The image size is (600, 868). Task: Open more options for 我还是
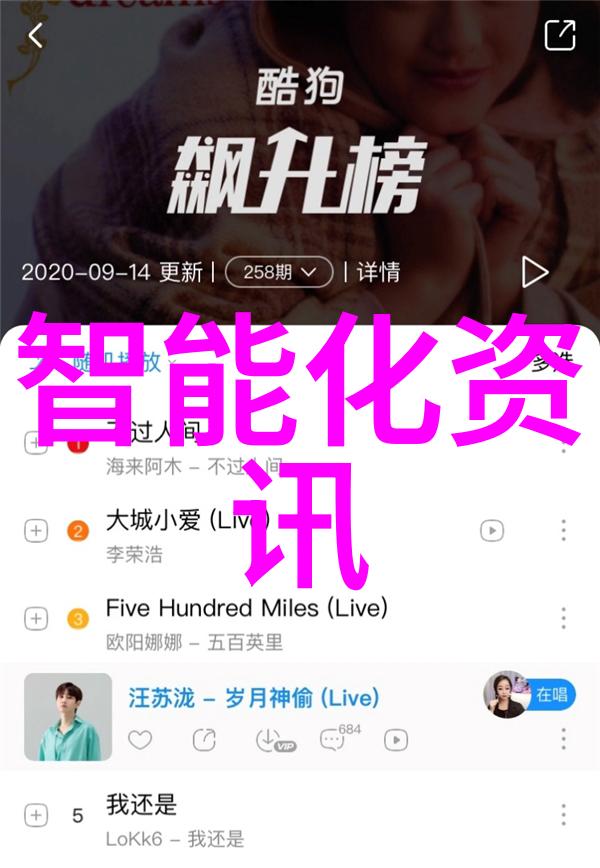[564, 815]
